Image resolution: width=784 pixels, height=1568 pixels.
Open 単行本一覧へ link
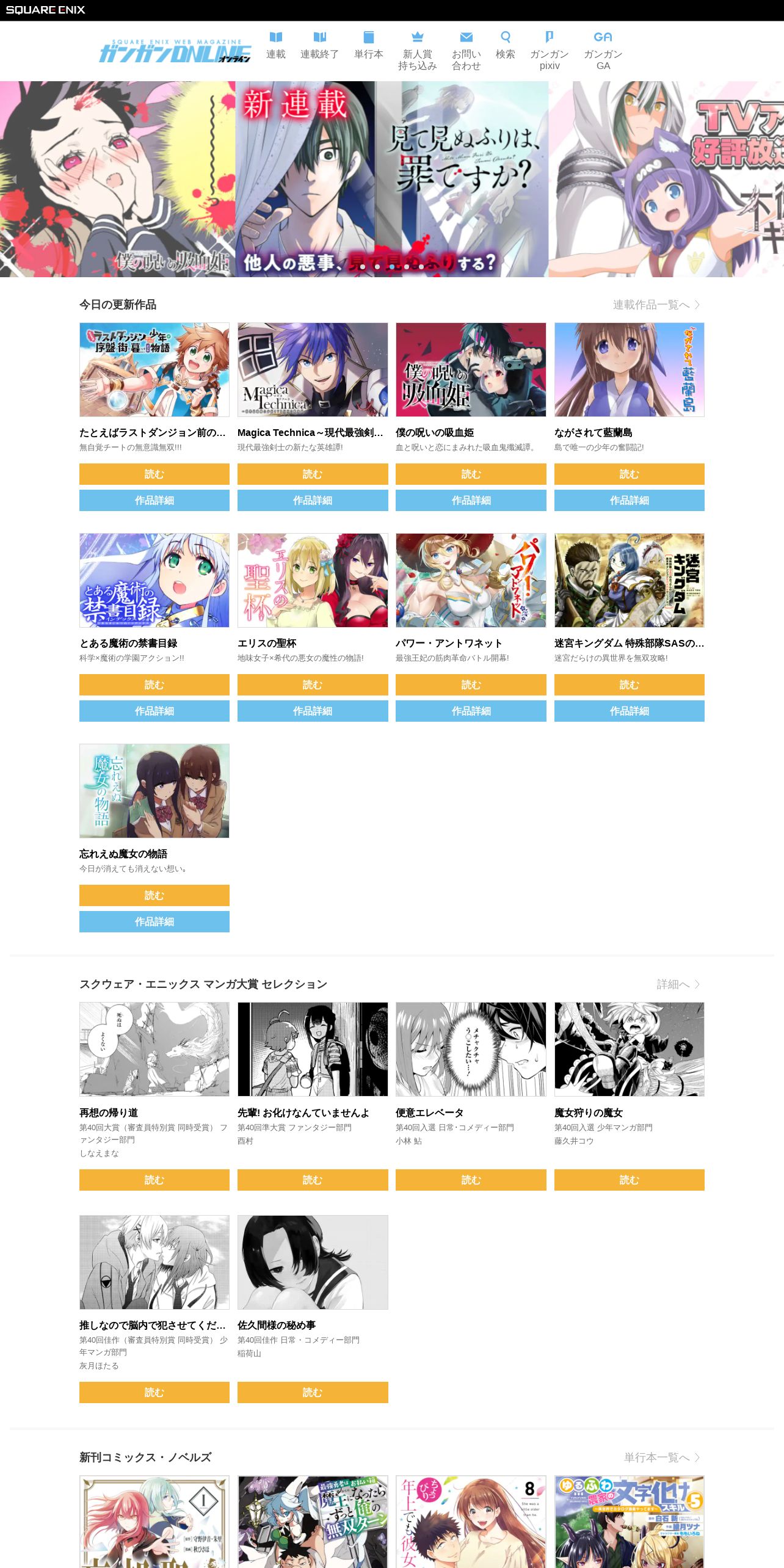pyautogui.click(x=662, y=1457)
